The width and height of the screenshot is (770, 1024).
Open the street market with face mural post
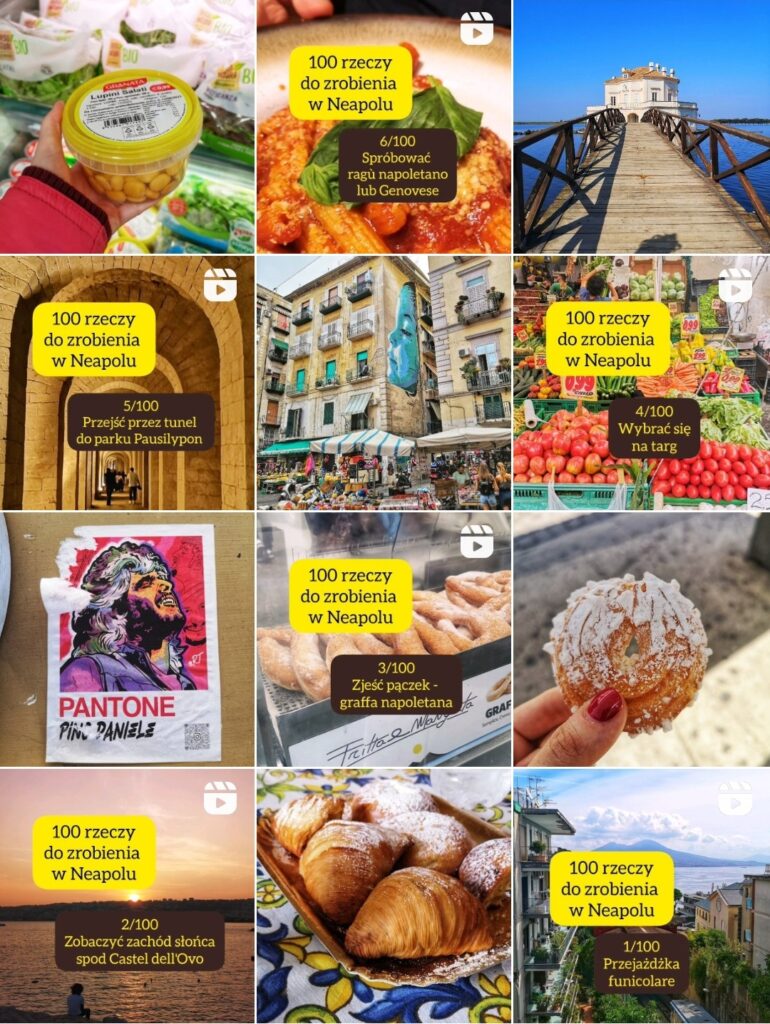click(384, 382)
